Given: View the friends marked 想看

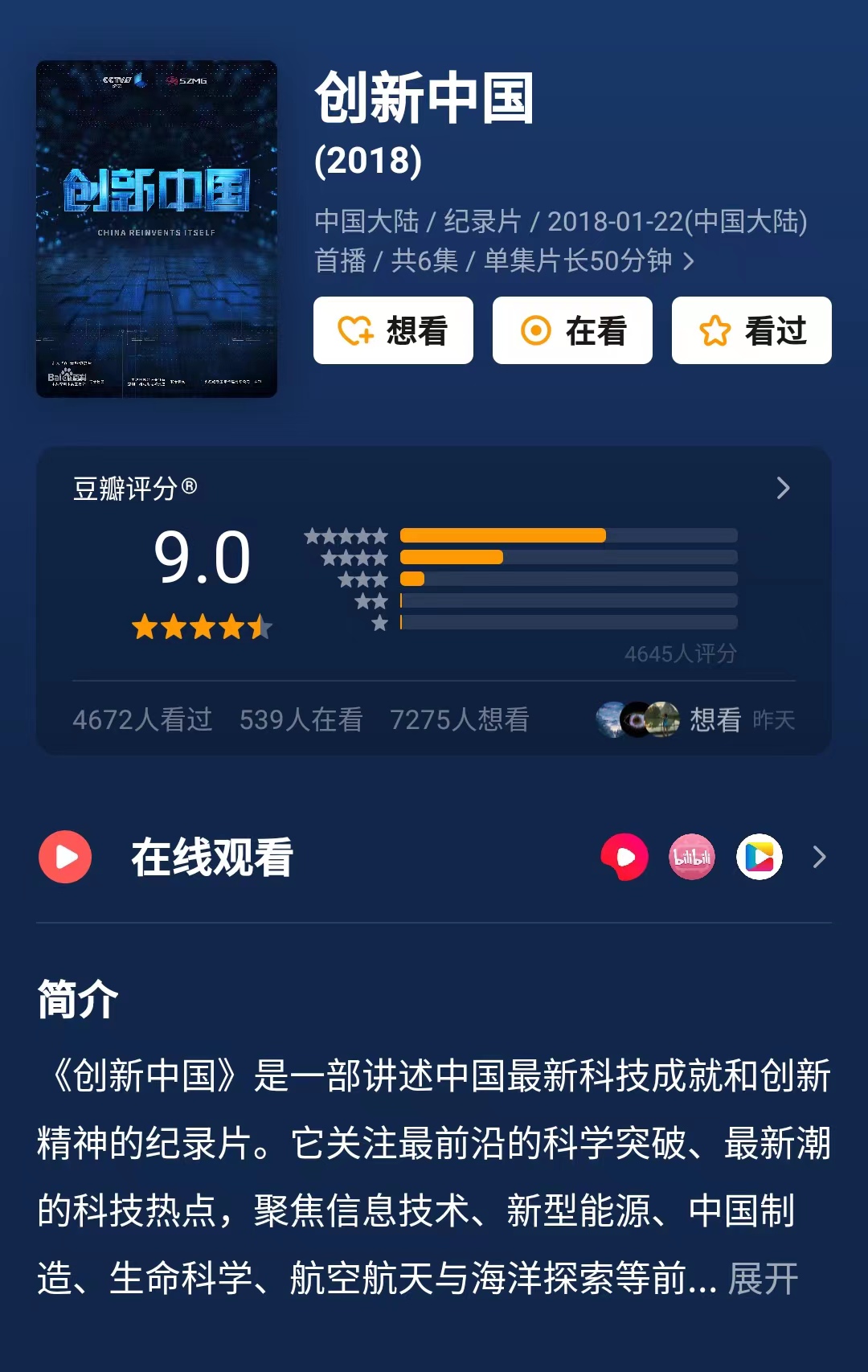Looking at the screenshot, I should (x=695, y=719).
